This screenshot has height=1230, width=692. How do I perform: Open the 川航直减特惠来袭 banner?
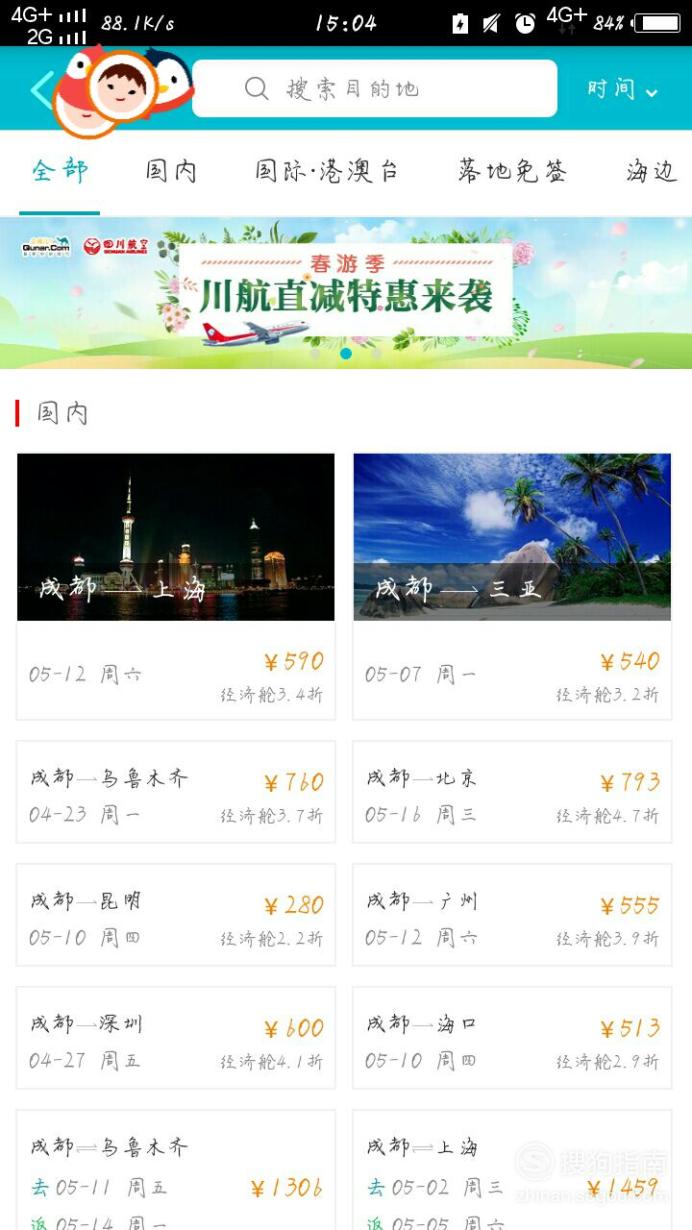(346, 292)
